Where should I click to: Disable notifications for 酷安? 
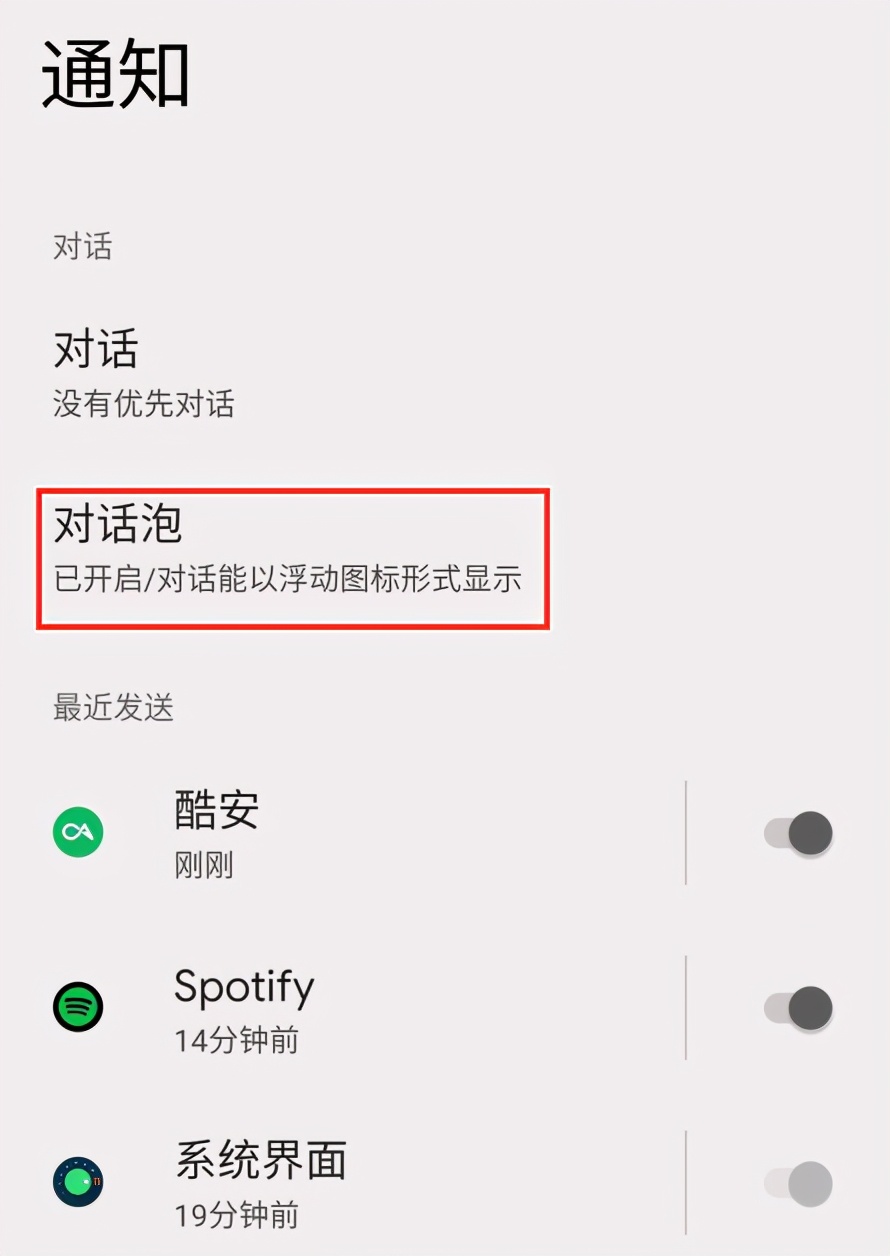pos(796,832)
